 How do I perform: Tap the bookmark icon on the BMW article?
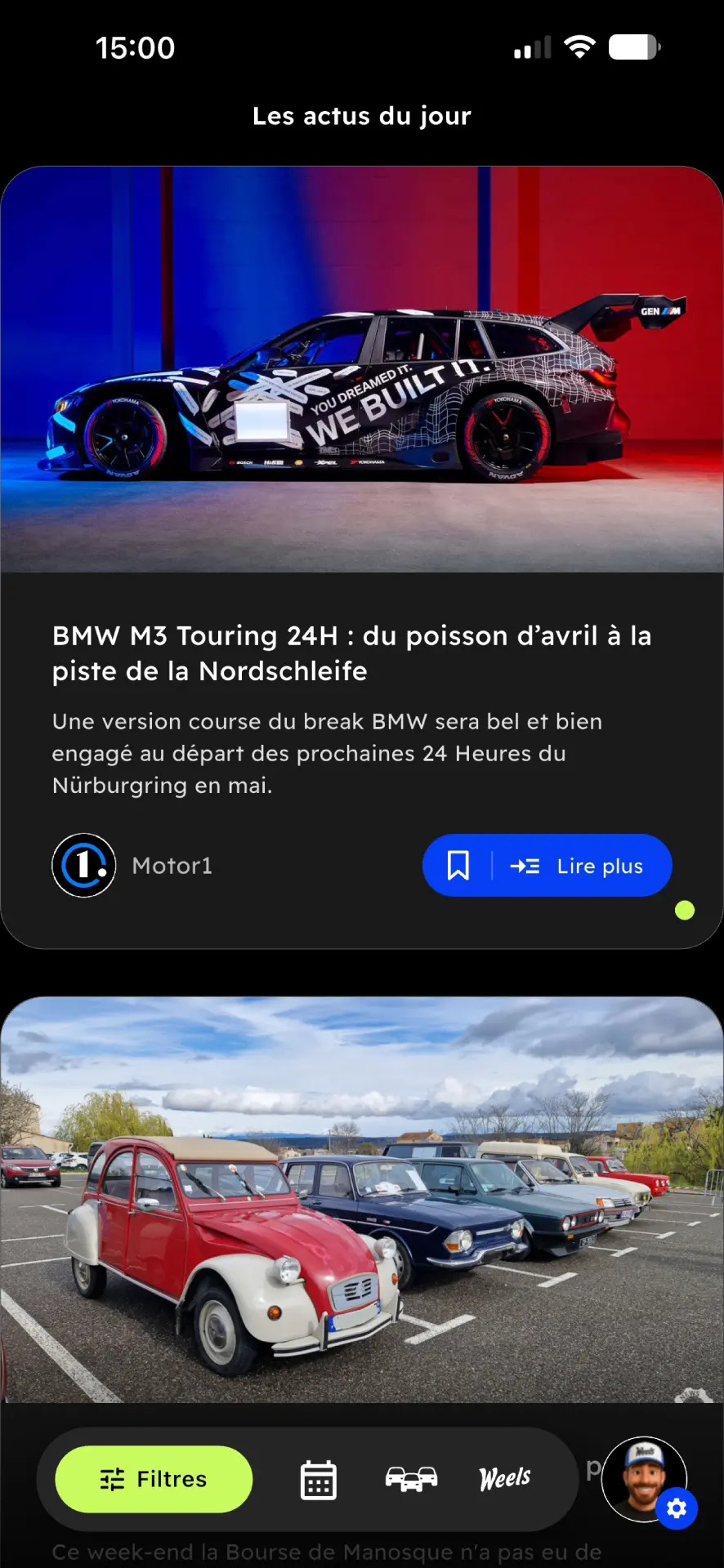458,865
